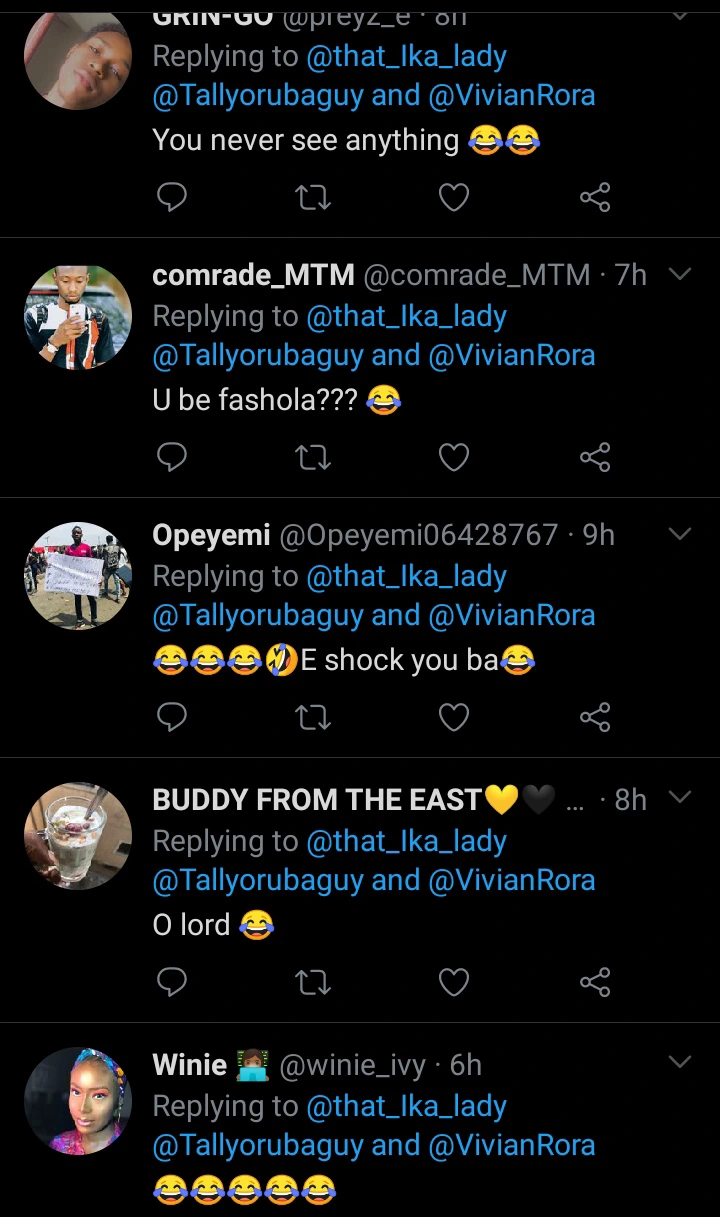The width and height of the screenshot is (720, 1217).
Task: Open @that_Ika_lady mention in comrade_MTM's reply
Action: point(406,316)
